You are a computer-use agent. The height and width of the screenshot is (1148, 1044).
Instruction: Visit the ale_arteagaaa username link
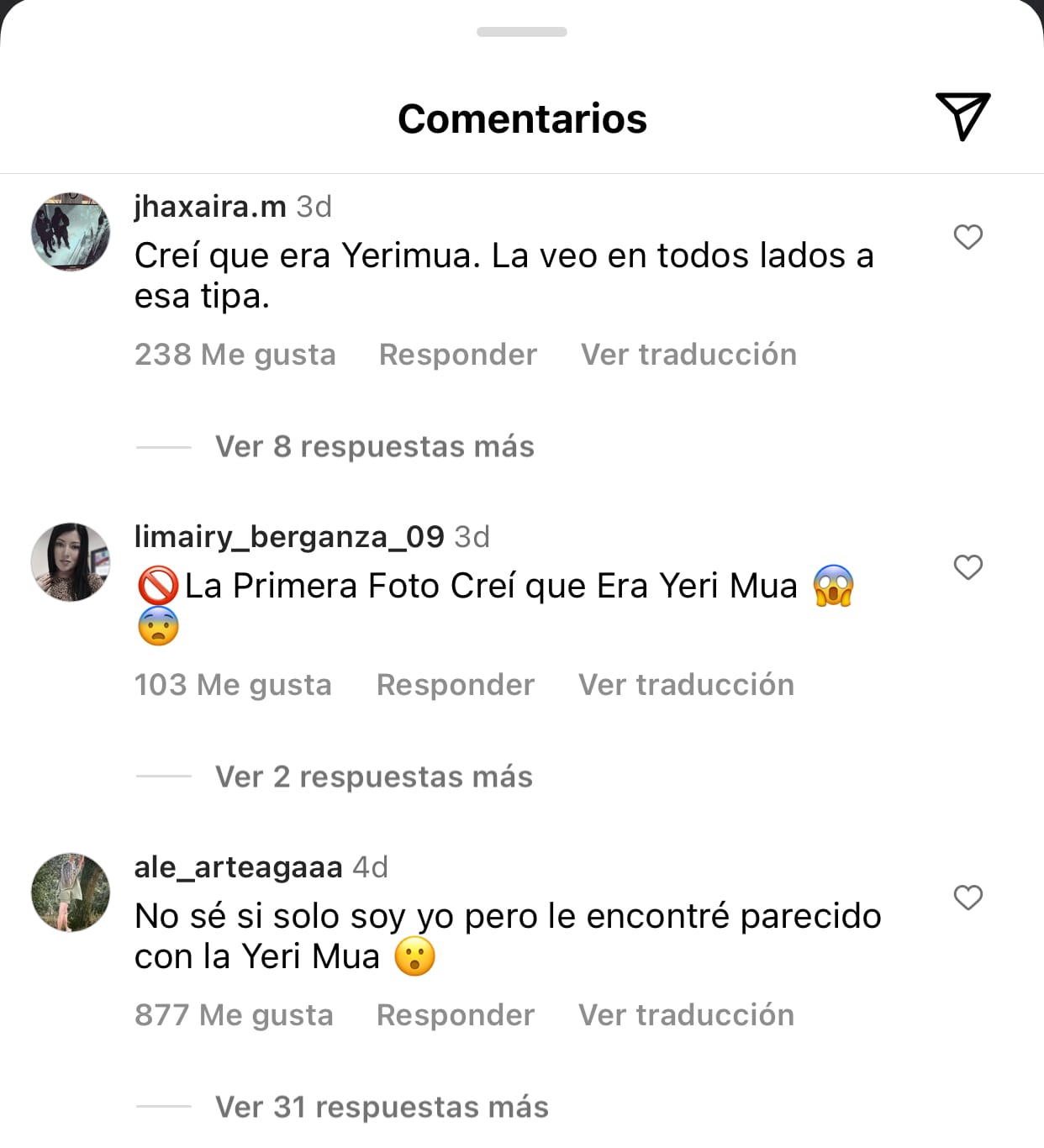pyautogui.click(x=238, y=866)
